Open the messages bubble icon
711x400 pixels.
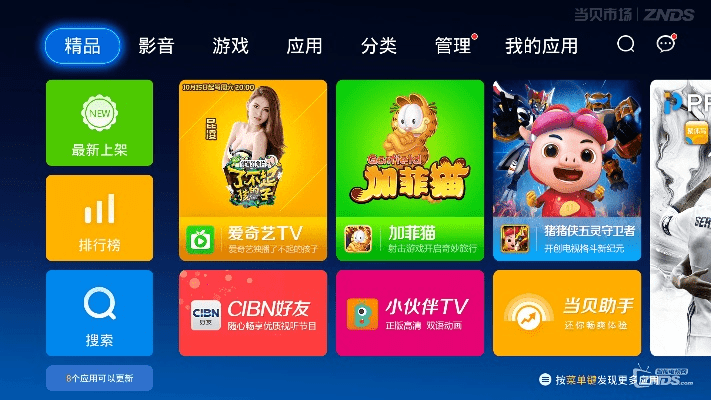(x=665, y=44)
